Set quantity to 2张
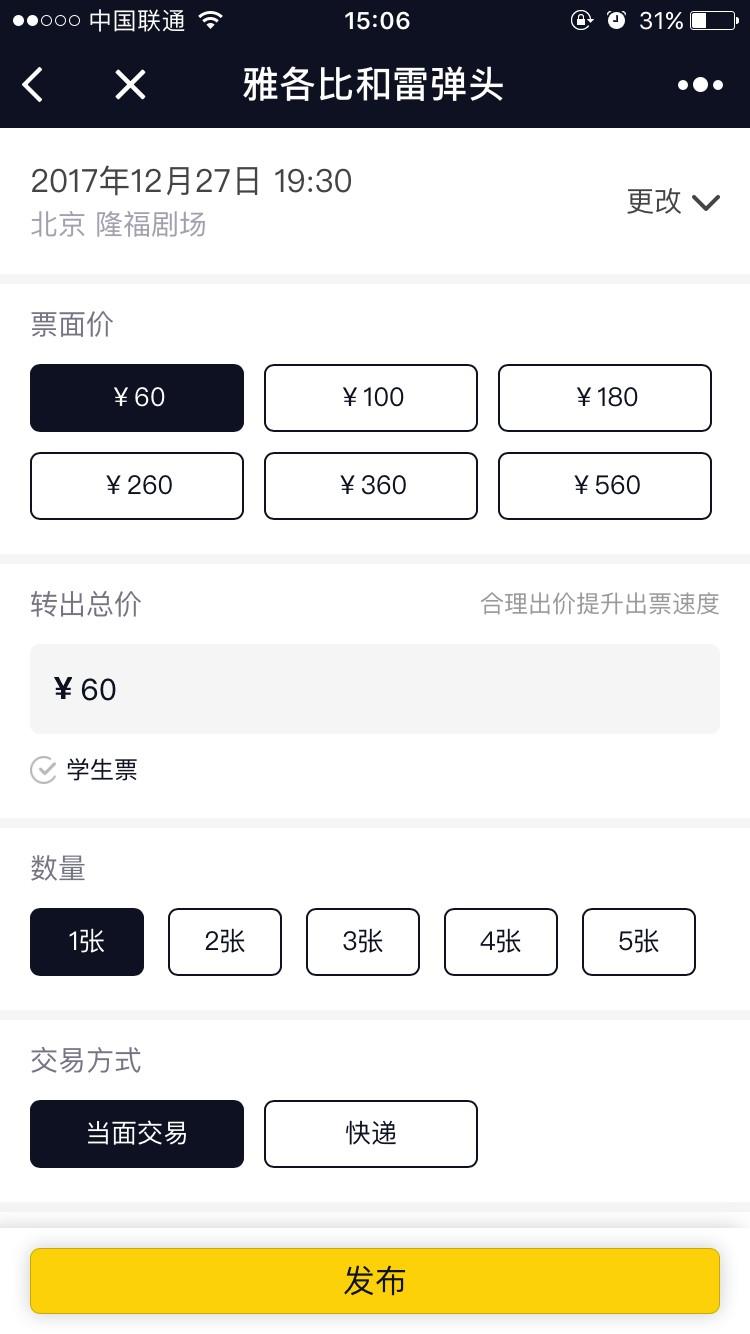Viewport: 750px width, 1334px height. 225,942
